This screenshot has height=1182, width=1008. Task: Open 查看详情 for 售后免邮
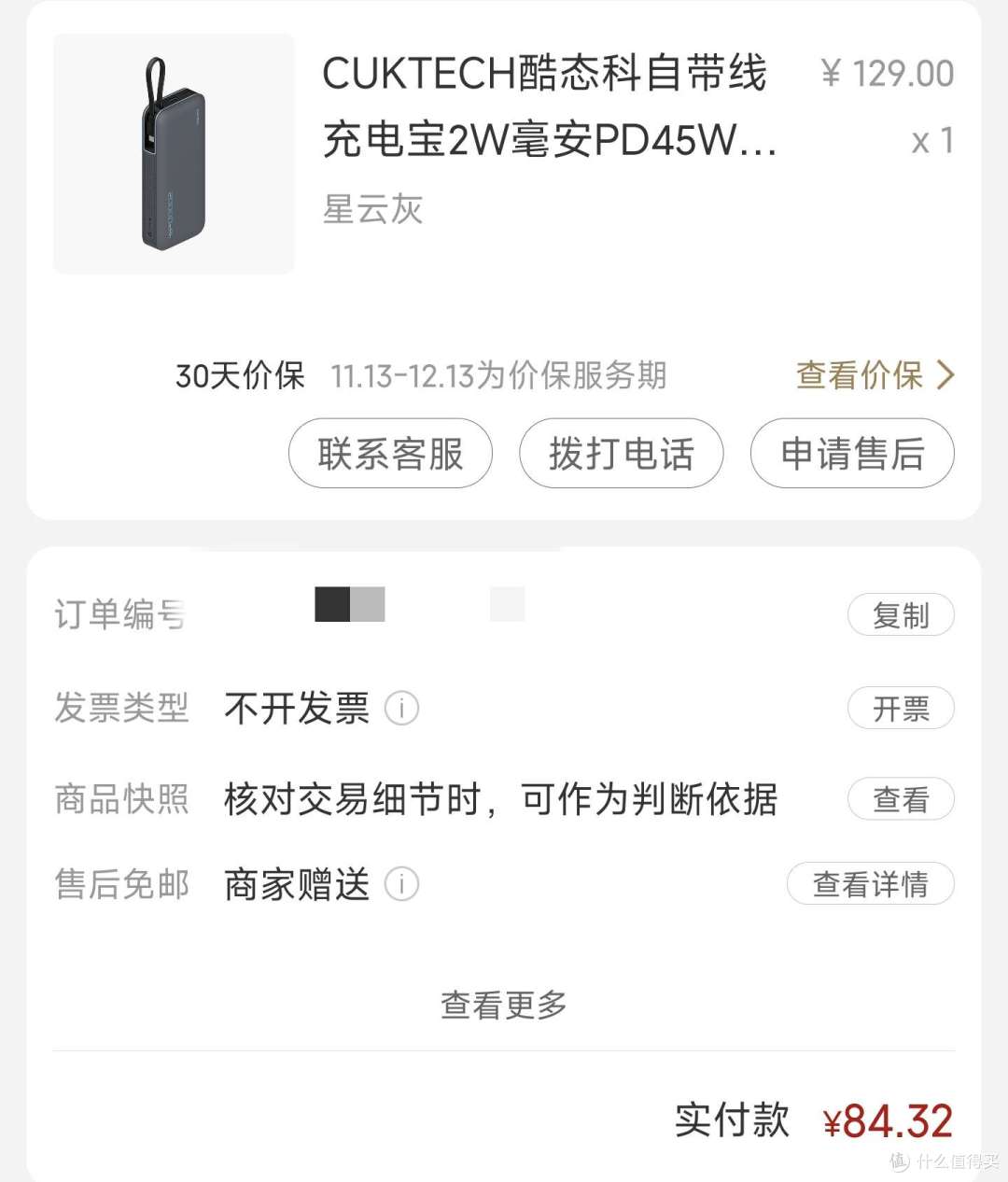point(871,885)
